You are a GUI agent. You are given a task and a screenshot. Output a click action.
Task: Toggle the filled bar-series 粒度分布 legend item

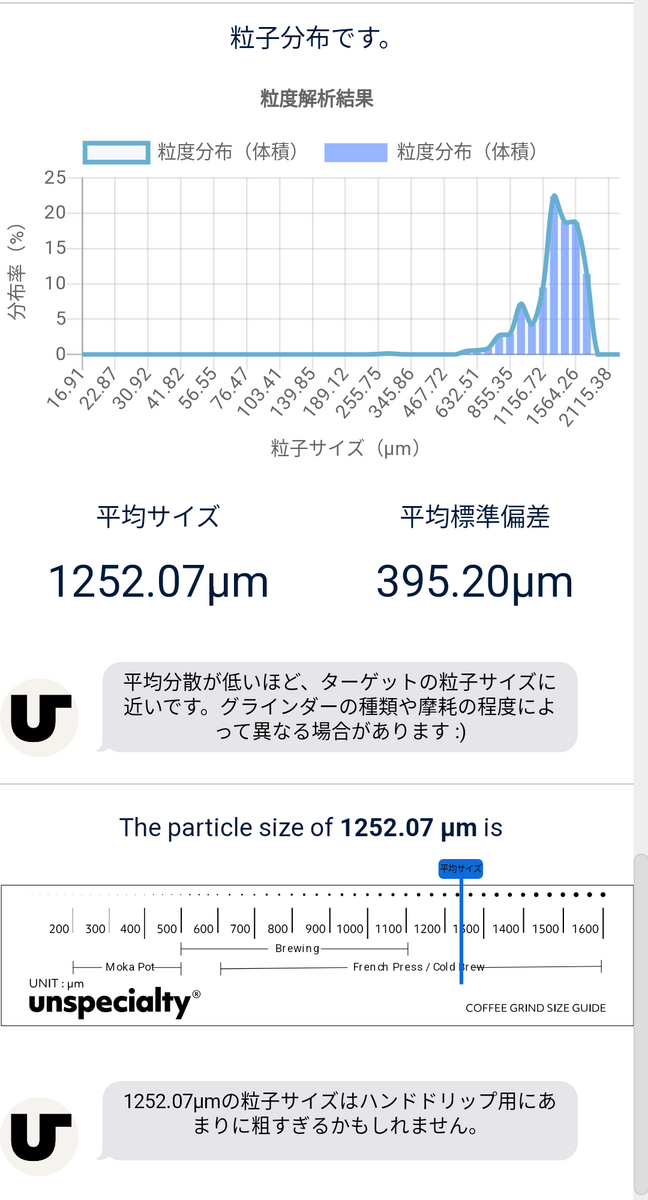[x=431, y=152]
